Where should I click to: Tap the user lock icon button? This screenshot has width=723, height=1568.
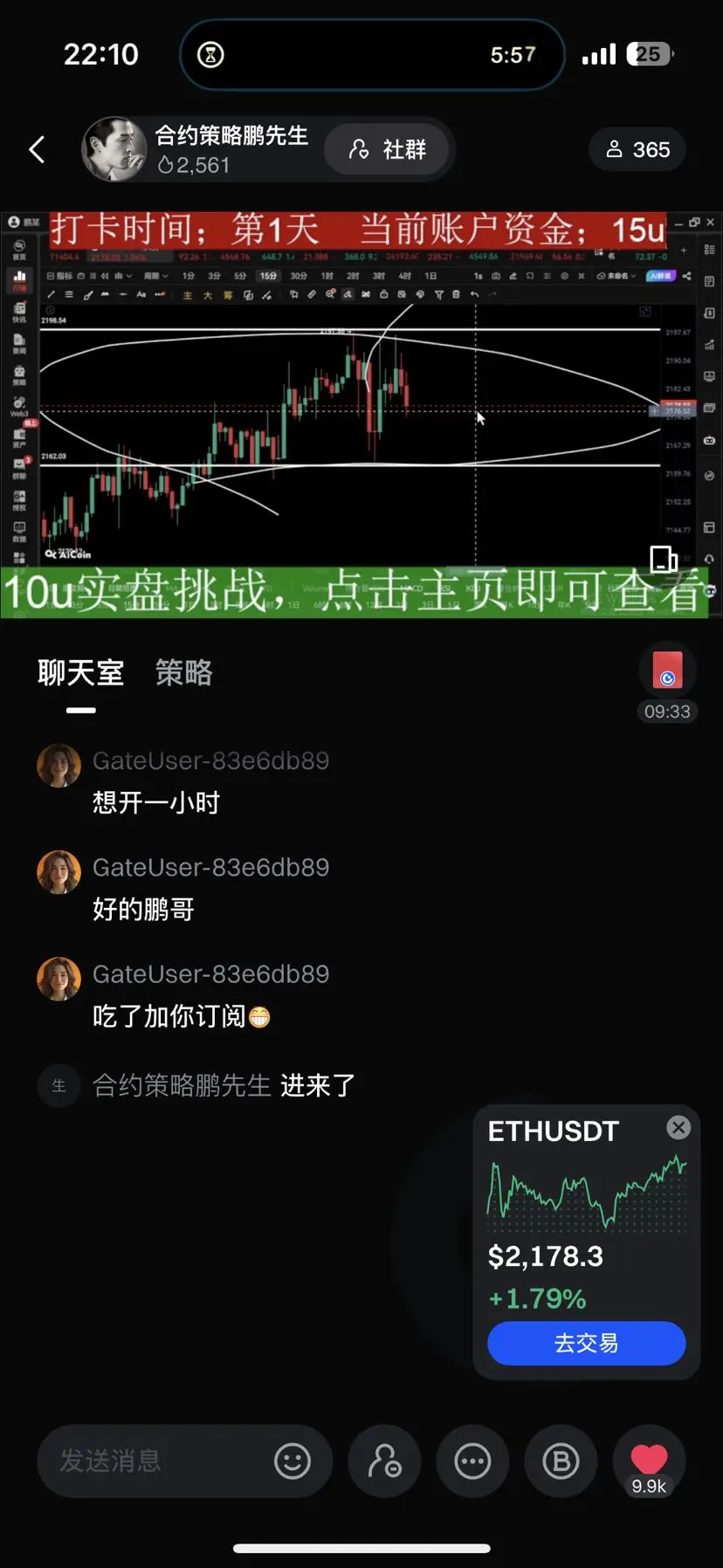point(384,1461)
